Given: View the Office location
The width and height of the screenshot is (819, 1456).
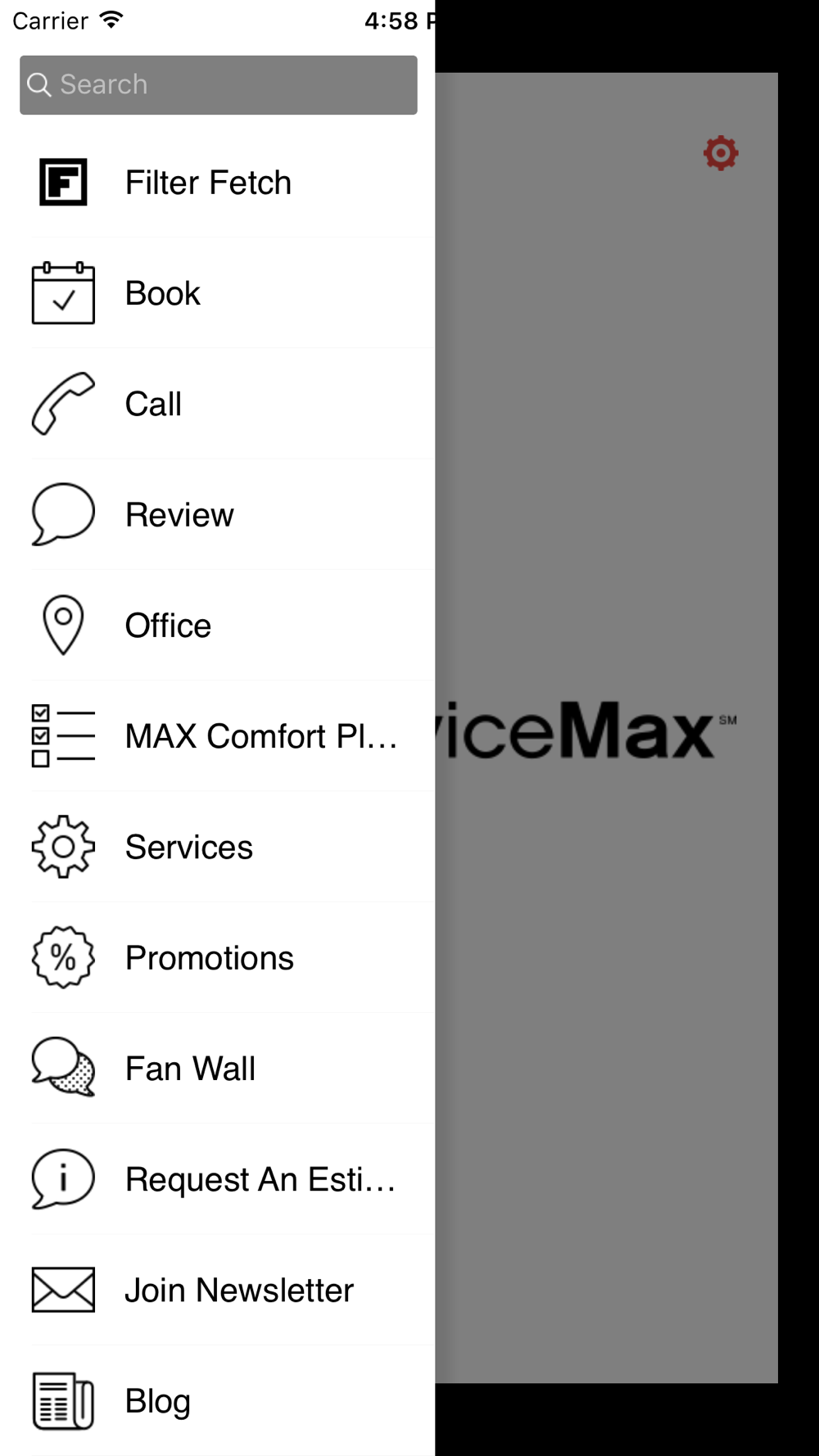Looking at the screenshot, I should pyautogui.click(x=218, y=626).
